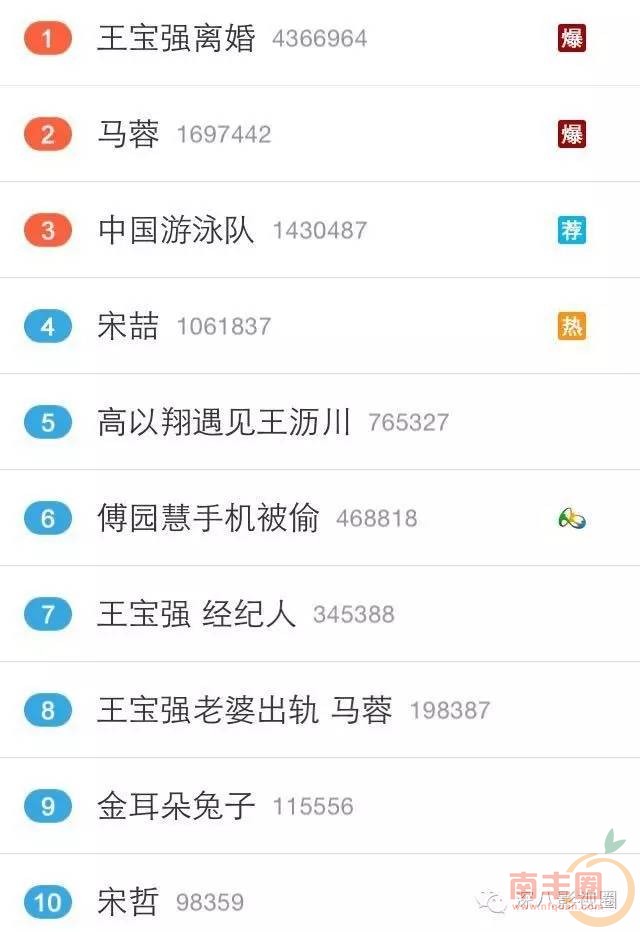The image size is (640, 932).
Task: Tap the 傅园慧手机被偷 topic row
Action: [x=208, y=518]
